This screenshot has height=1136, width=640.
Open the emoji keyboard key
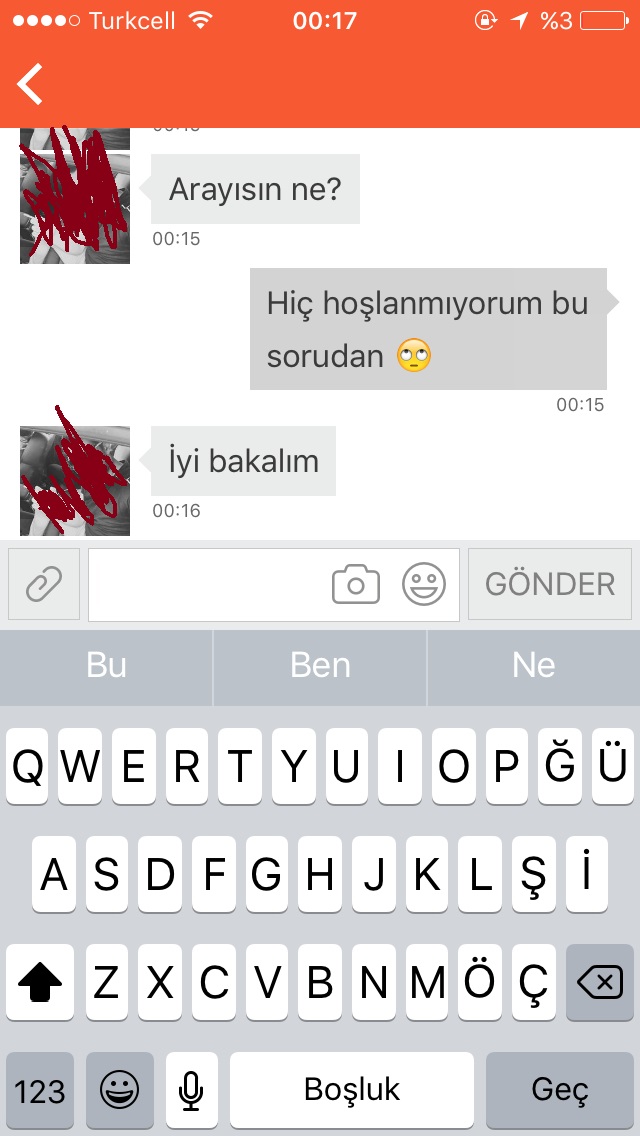click(x=120, y=1091)
